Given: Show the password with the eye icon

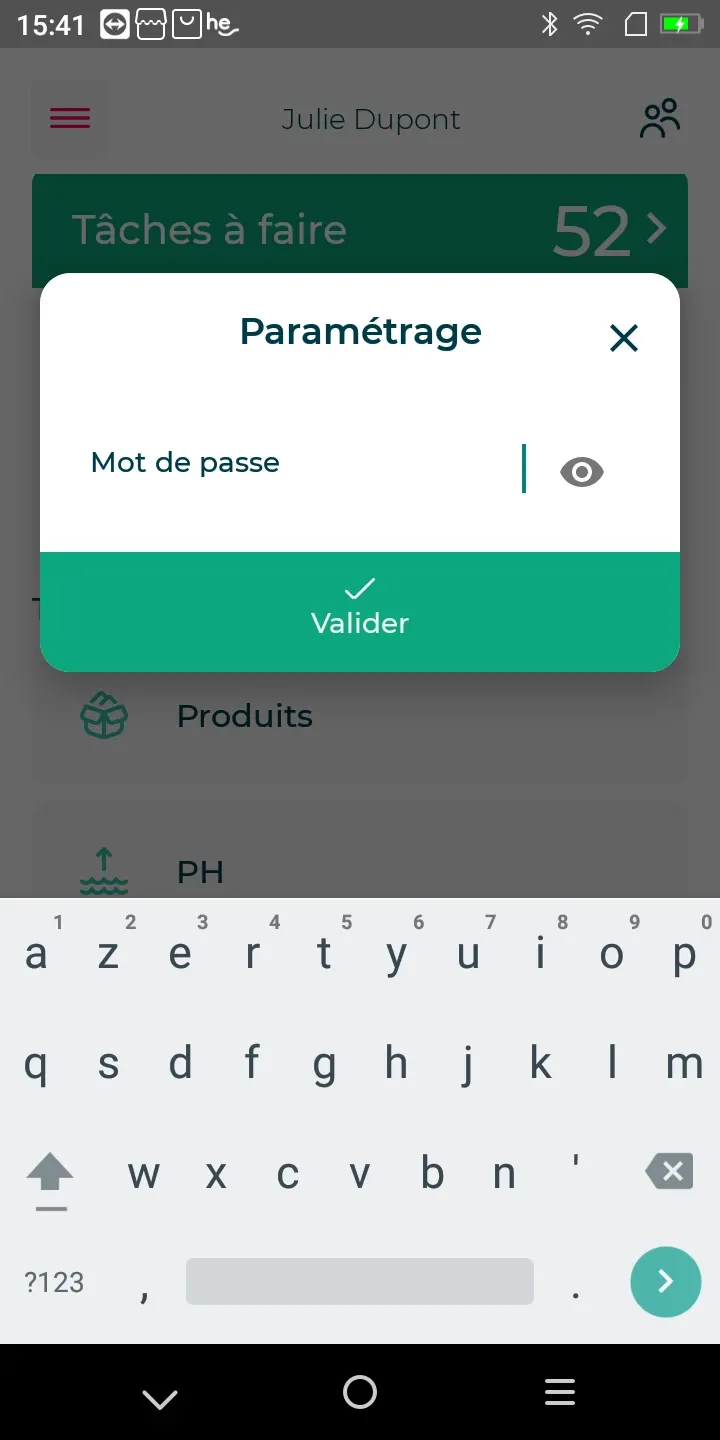Looking at the screenshot, I should pos(581,471).
